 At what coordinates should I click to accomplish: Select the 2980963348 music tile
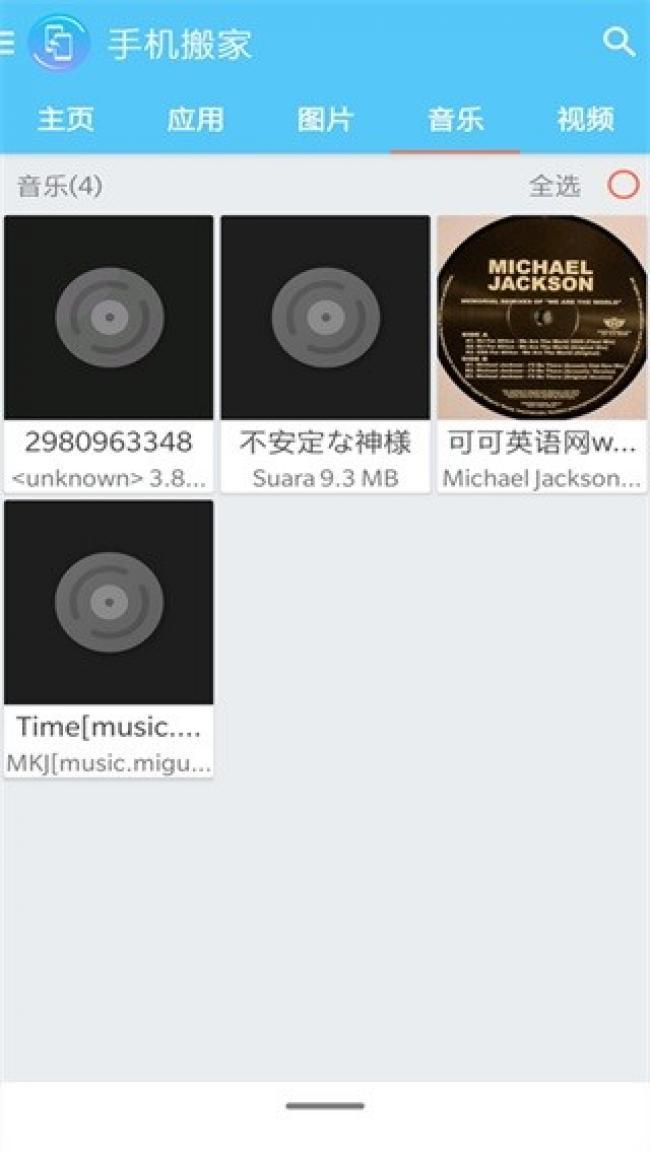point(108,353)
